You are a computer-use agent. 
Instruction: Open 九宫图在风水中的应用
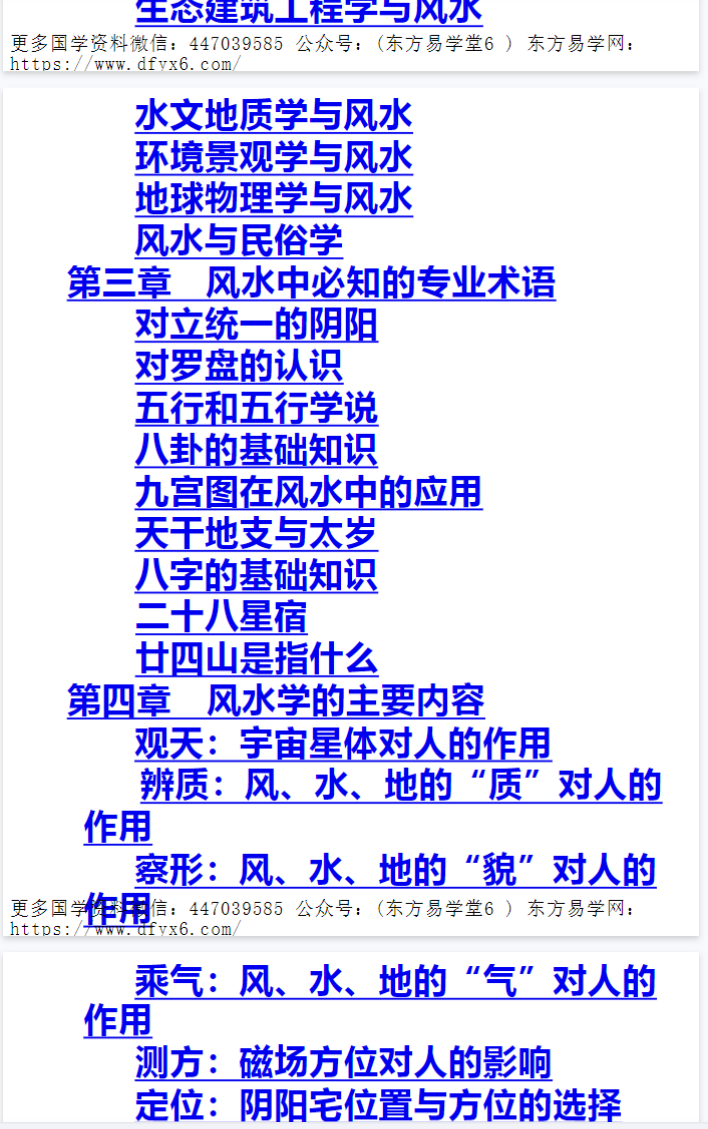pos(308,492)
